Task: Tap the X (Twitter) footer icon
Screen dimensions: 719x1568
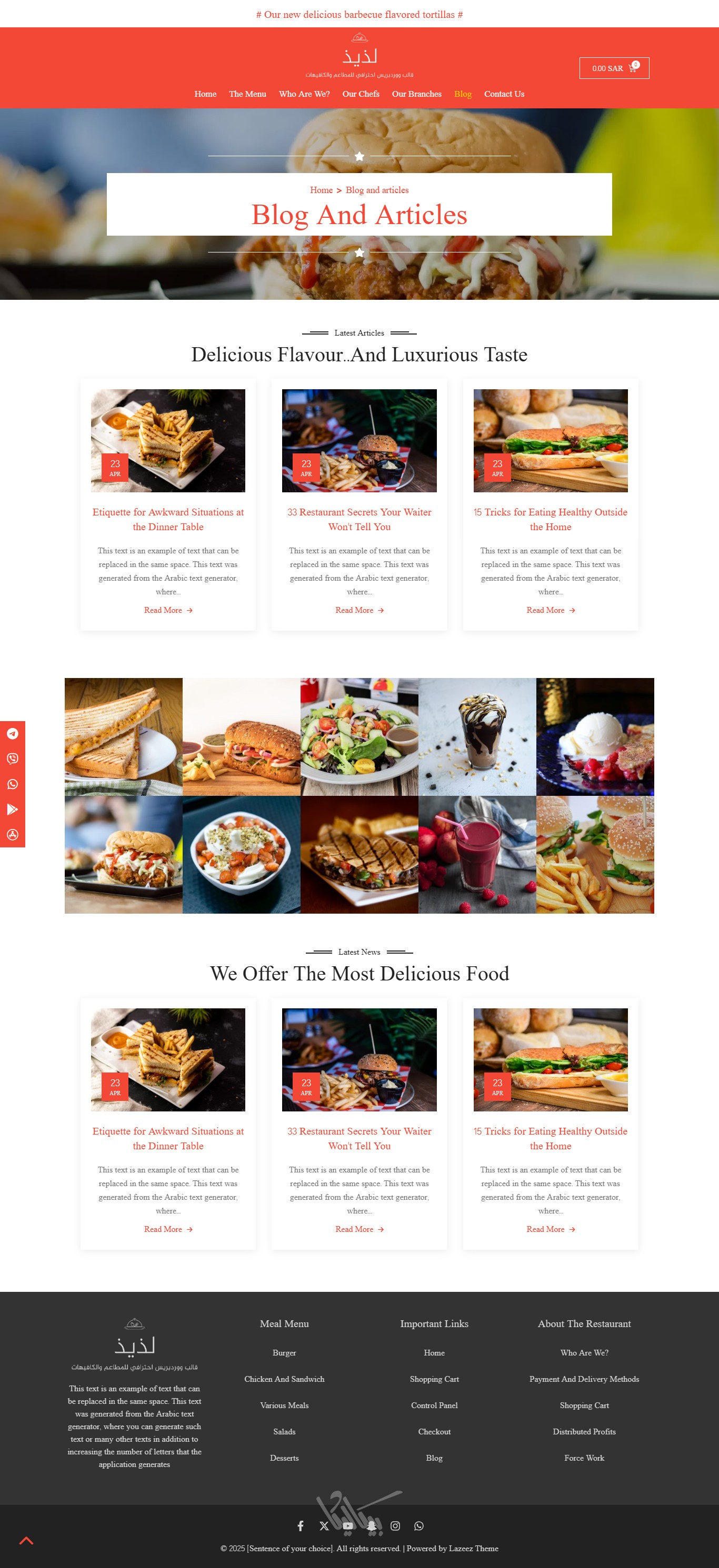Action: point(324,1525)
